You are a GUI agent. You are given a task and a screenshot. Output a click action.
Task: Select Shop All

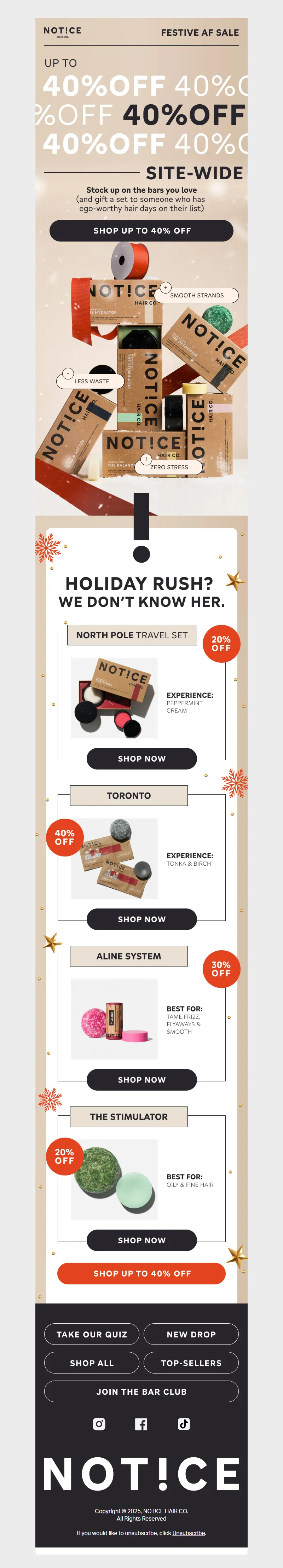pyautogui.click(x=92, y=1363)
